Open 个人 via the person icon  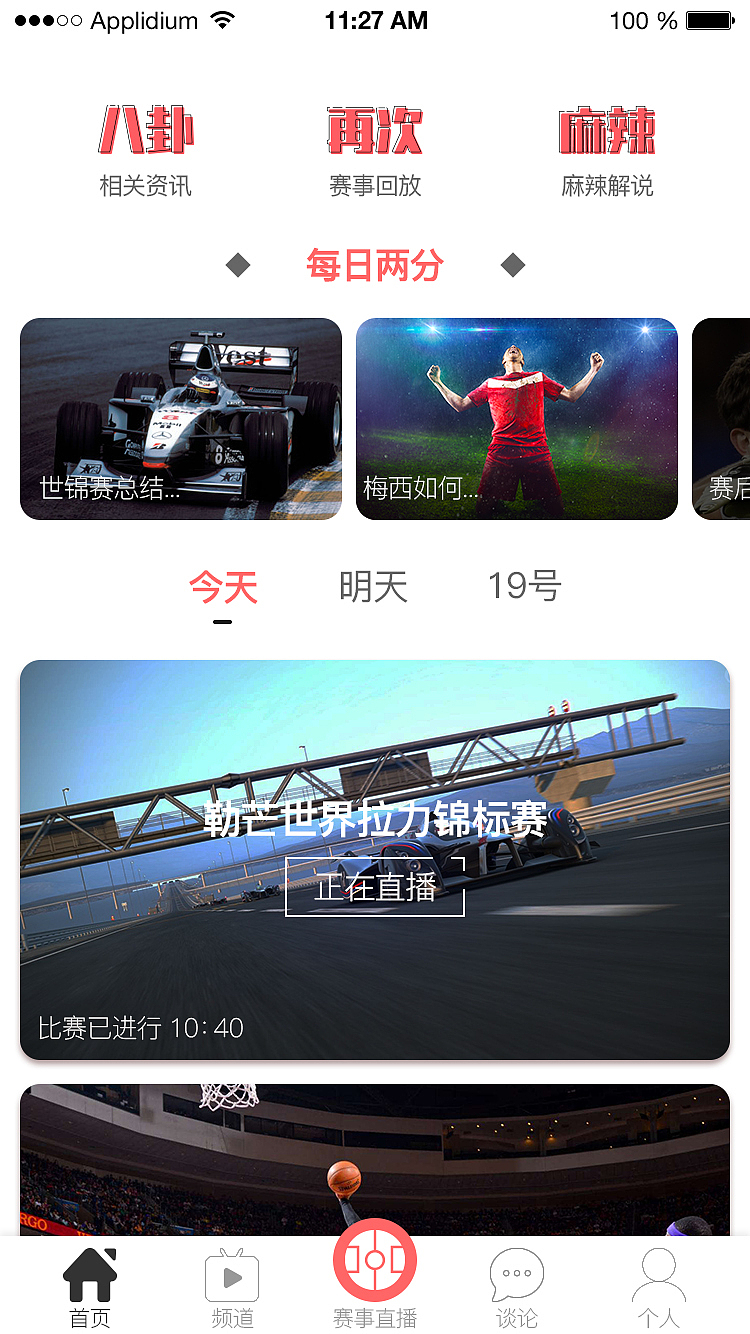click(659, 1270)
